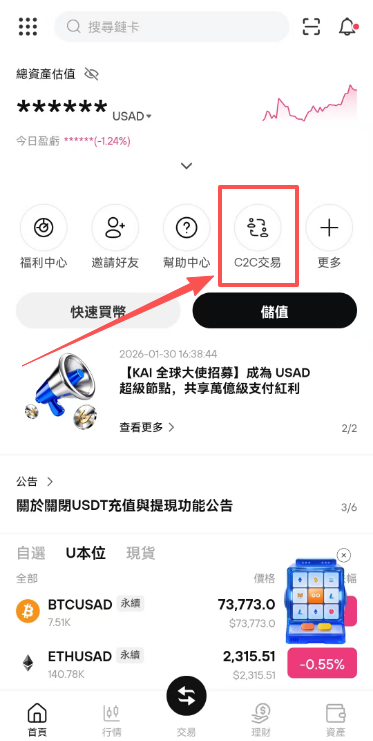Tap the 快速買幣 button
This screenshot has width=373, height=741.
[x=98, y=312]
